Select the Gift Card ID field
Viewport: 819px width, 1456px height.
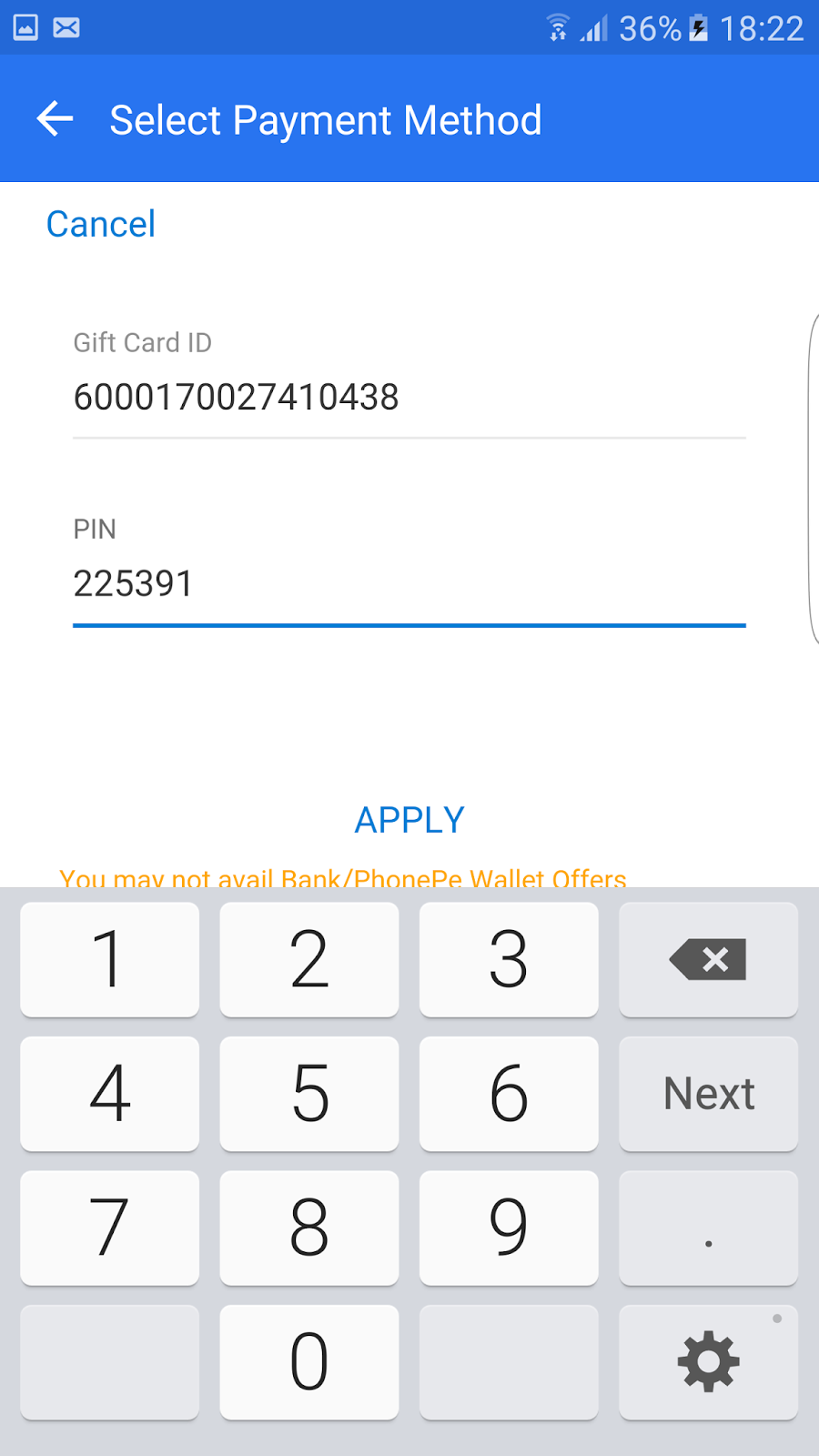(237, 396)
